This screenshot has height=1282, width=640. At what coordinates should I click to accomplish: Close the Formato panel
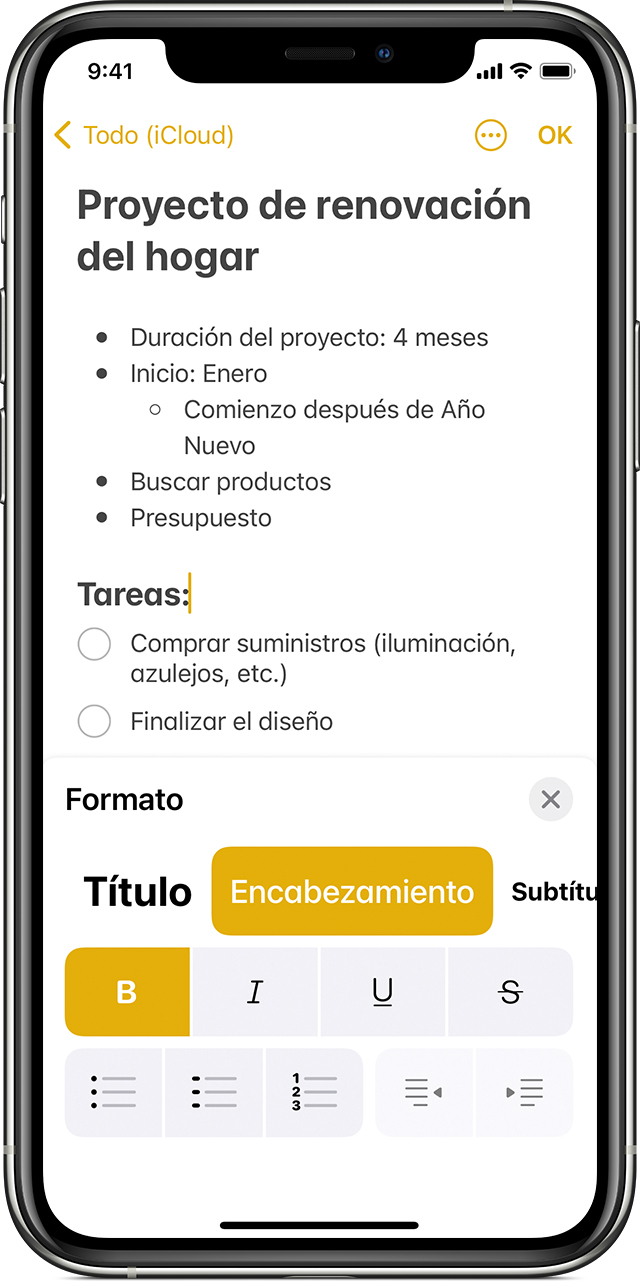550,799
